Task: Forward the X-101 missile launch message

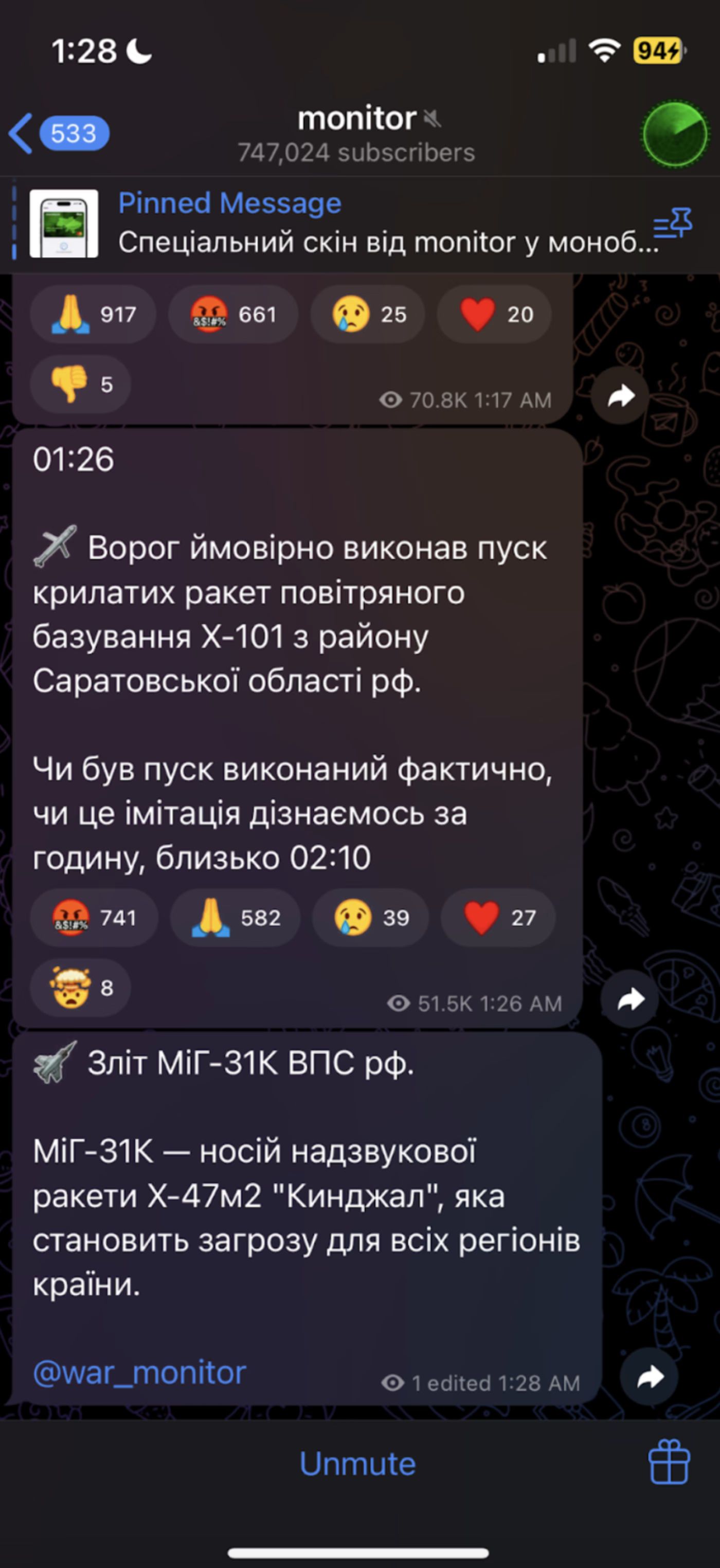Action: tap(630, 999)
